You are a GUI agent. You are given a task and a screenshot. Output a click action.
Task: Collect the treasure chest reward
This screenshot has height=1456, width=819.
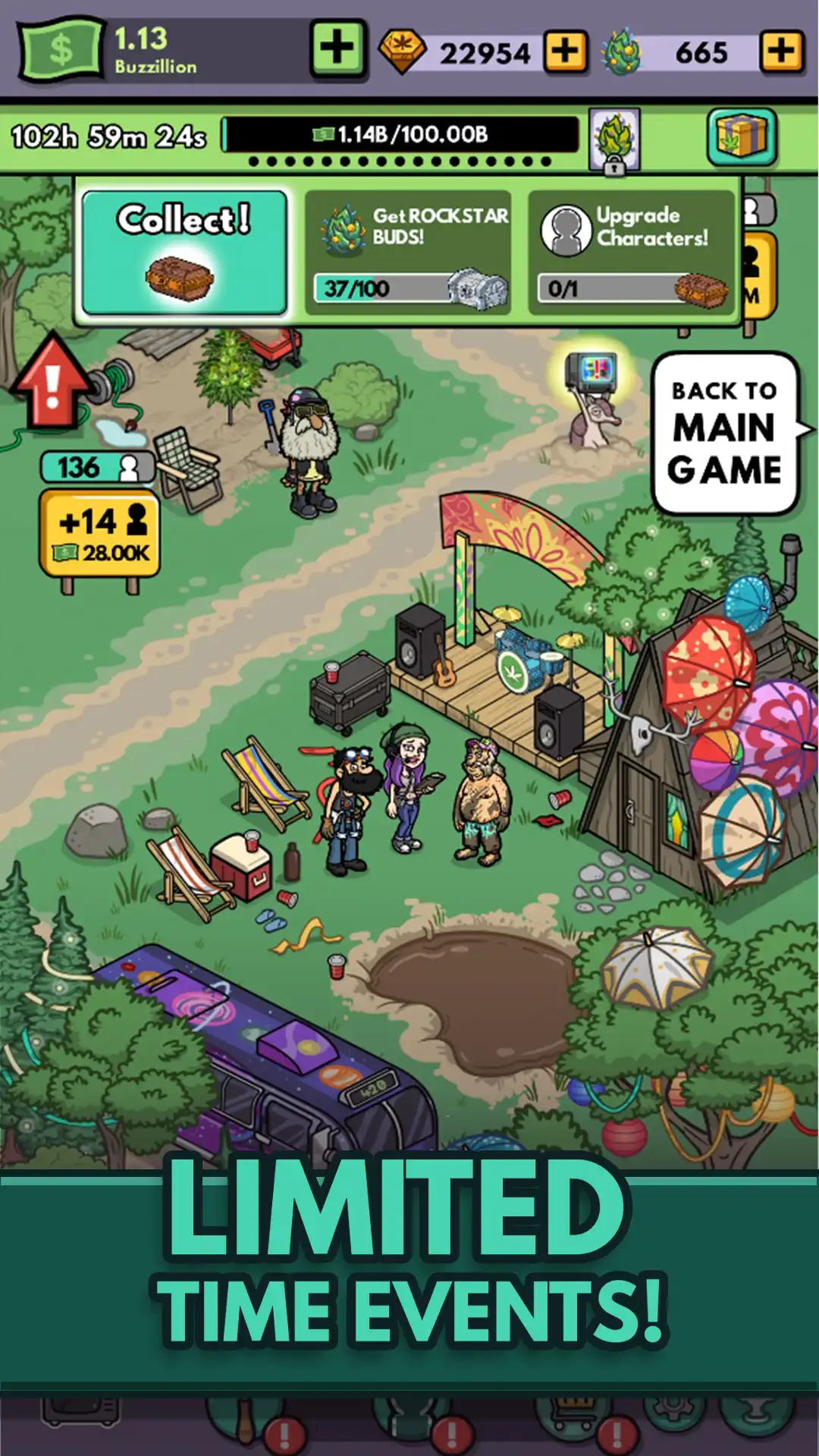pos(184,253)
